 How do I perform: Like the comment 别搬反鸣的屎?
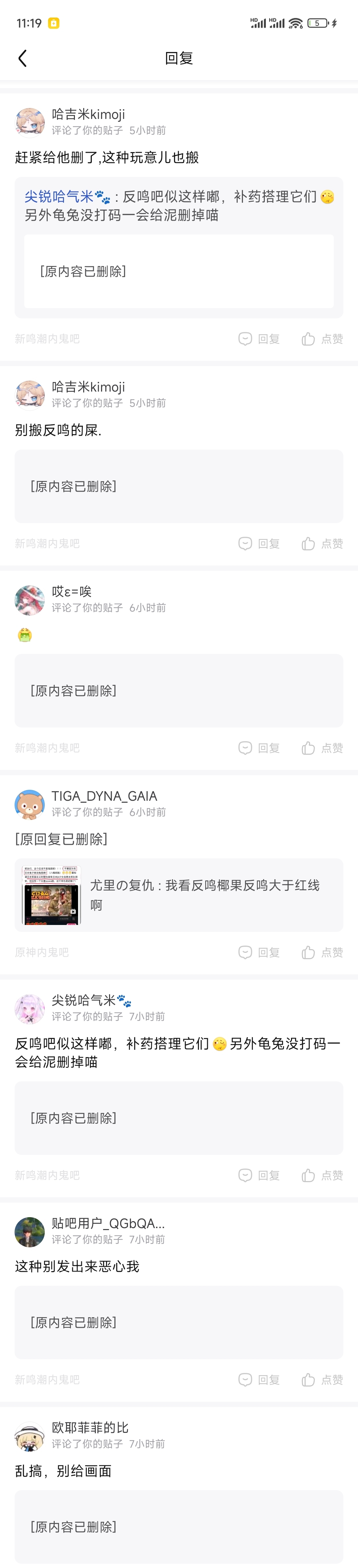pyautogui.click(x=322, y=544)
